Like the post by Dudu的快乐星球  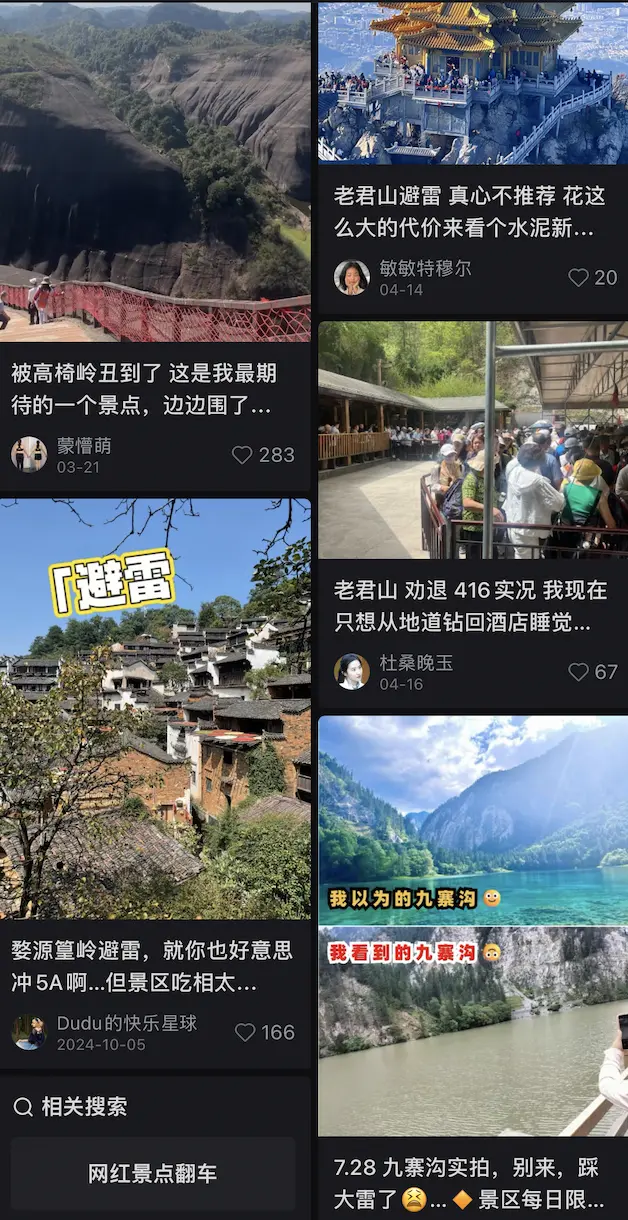(x=245, y=1032)
